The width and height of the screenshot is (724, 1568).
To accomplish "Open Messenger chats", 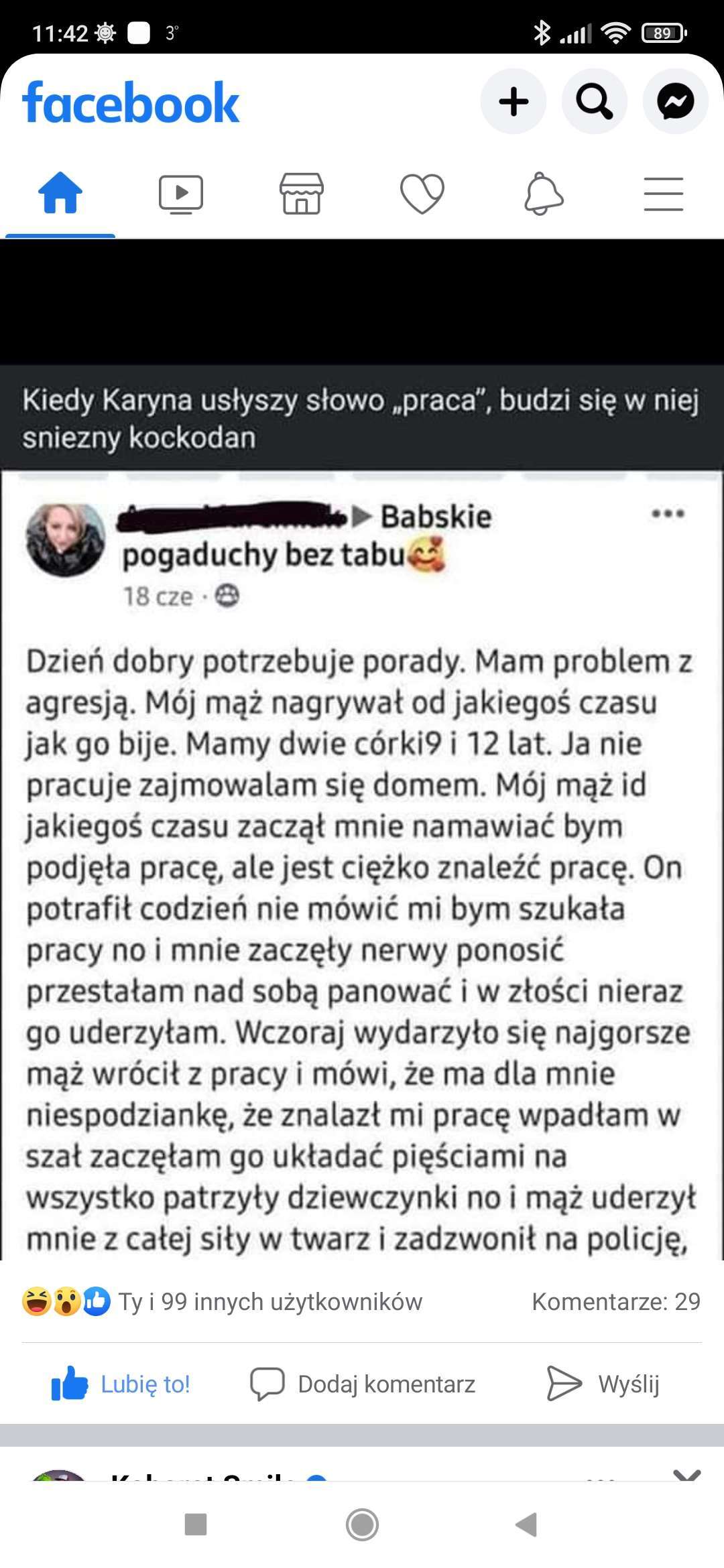I will coord(675,102).
